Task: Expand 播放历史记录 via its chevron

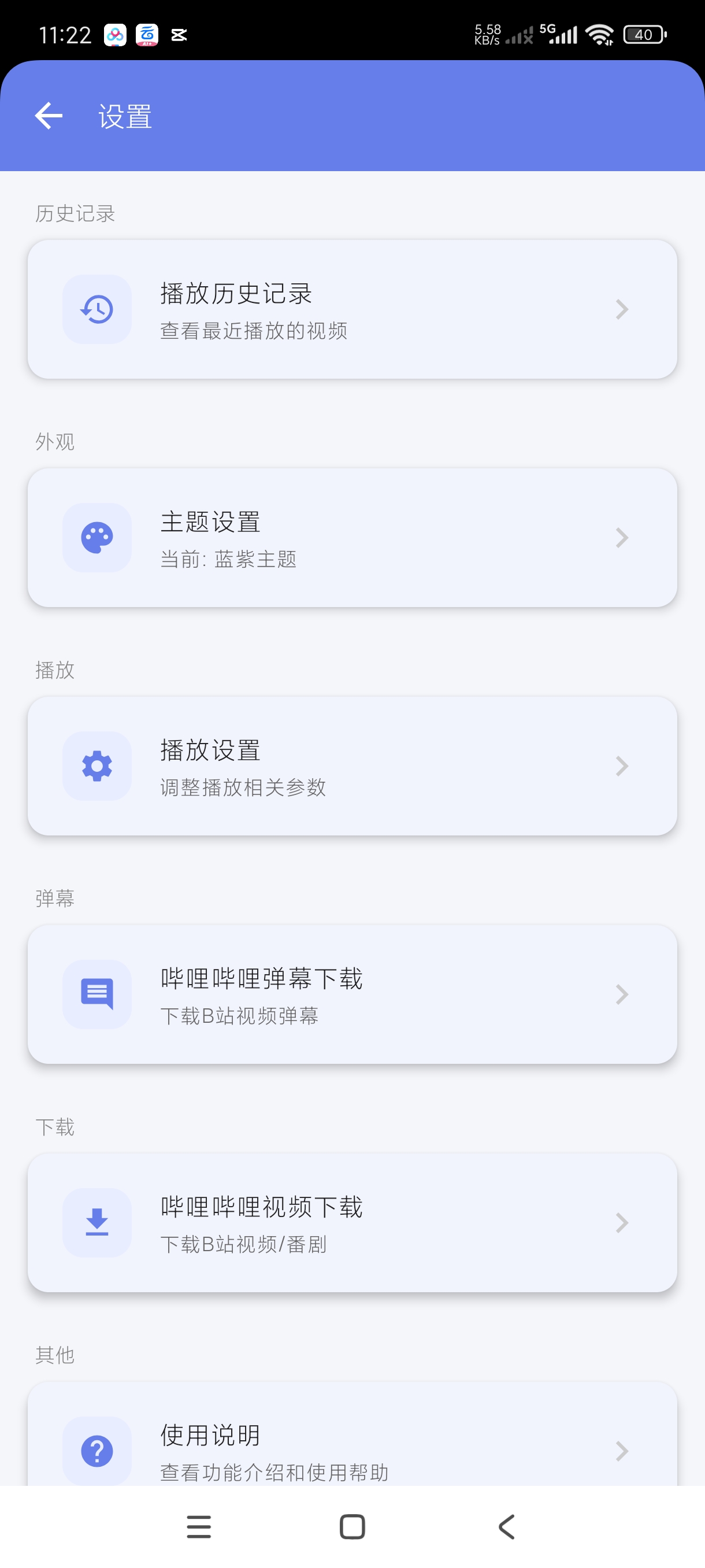Action: (x=622, y=309)
